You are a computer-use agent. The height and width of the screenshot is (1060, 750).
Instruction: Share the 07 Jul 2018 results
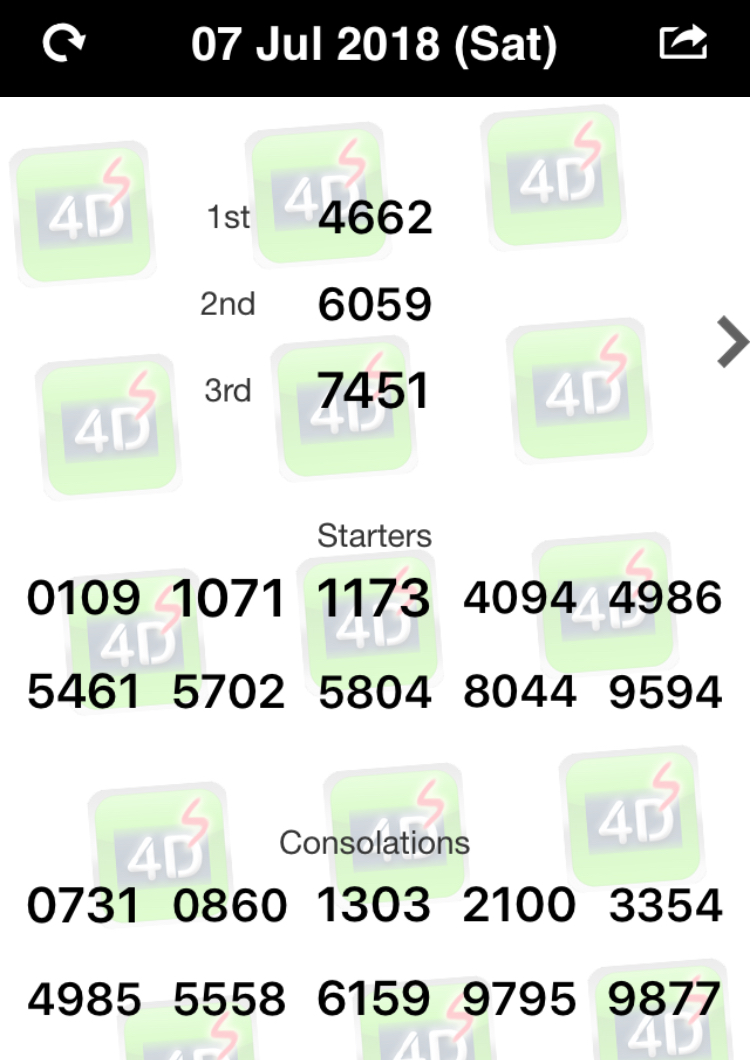click(x=684, y=44)
